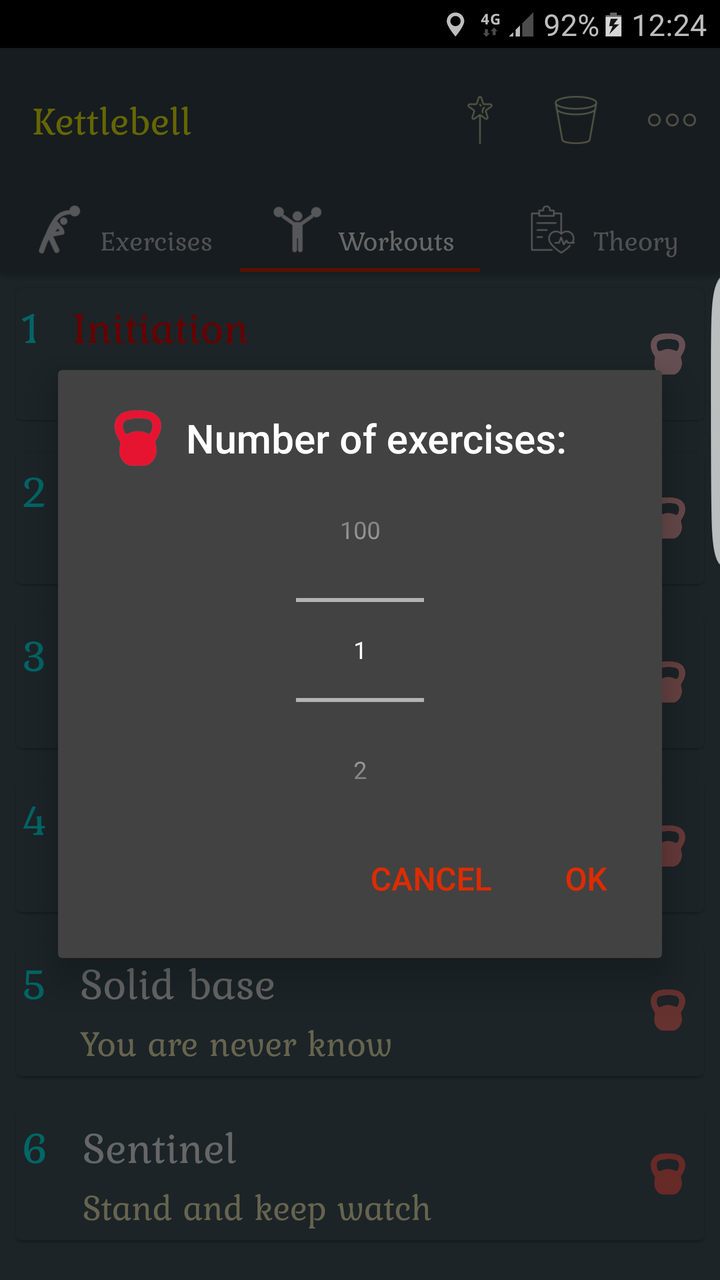
Task: Tap the currently selected value 1
Action: coord(360,650)
